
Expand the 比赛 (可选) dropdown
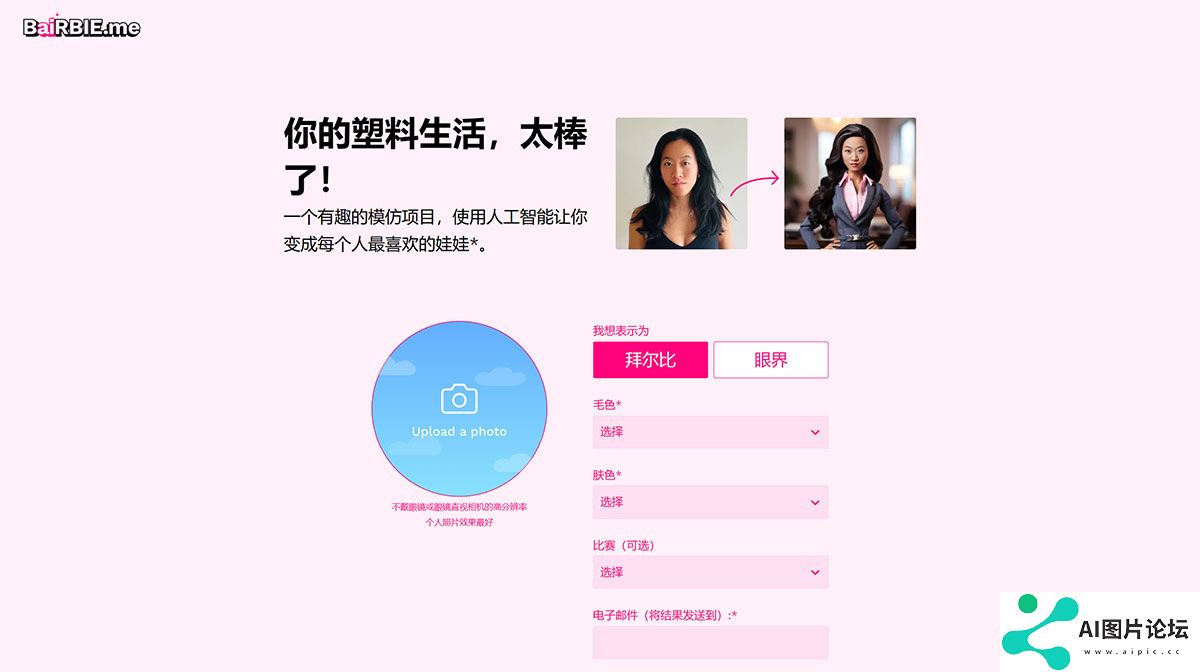click(x=710, y=572)
